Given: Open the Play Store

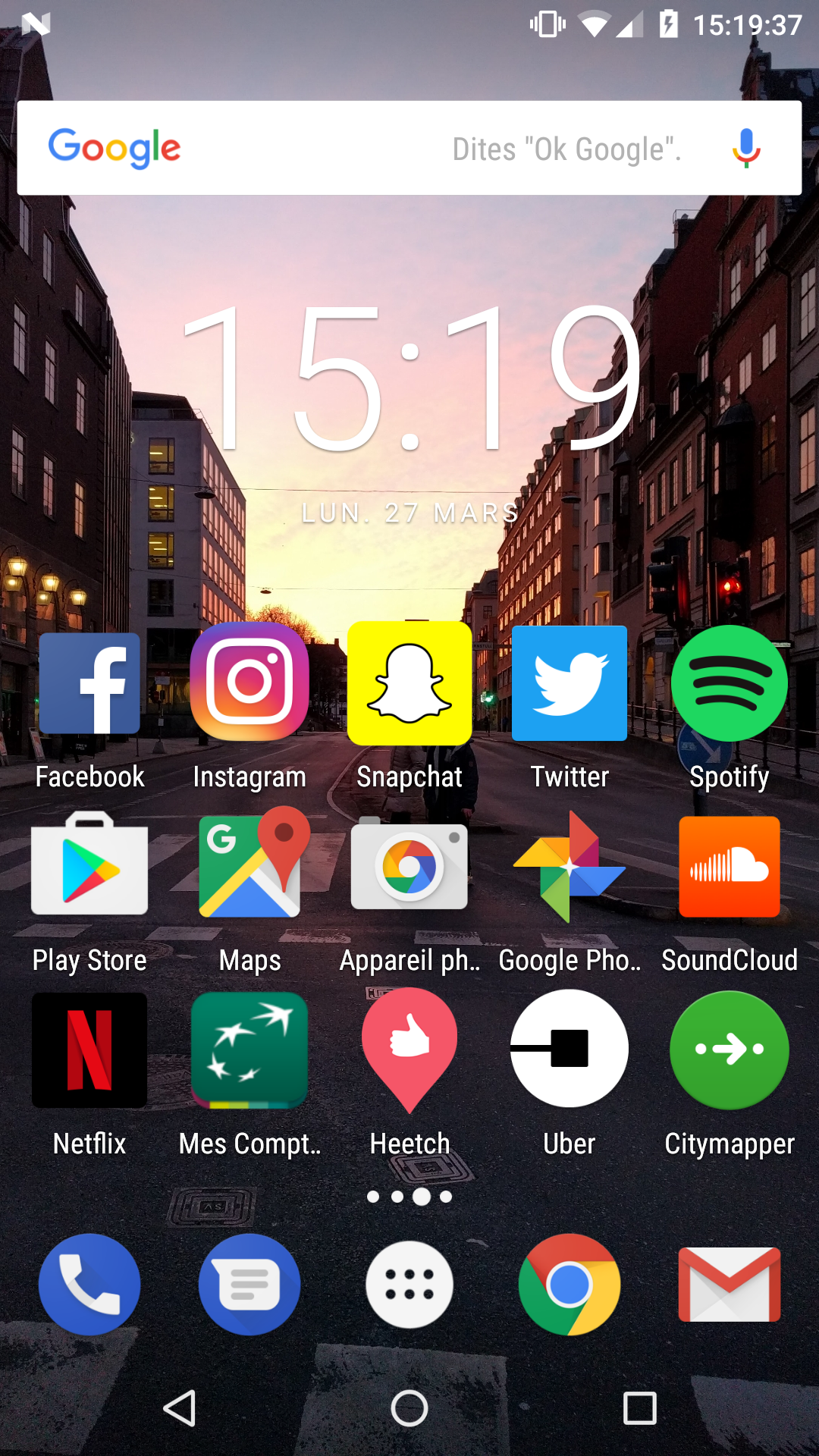Looking at the screenshot, I should [89, 866].
